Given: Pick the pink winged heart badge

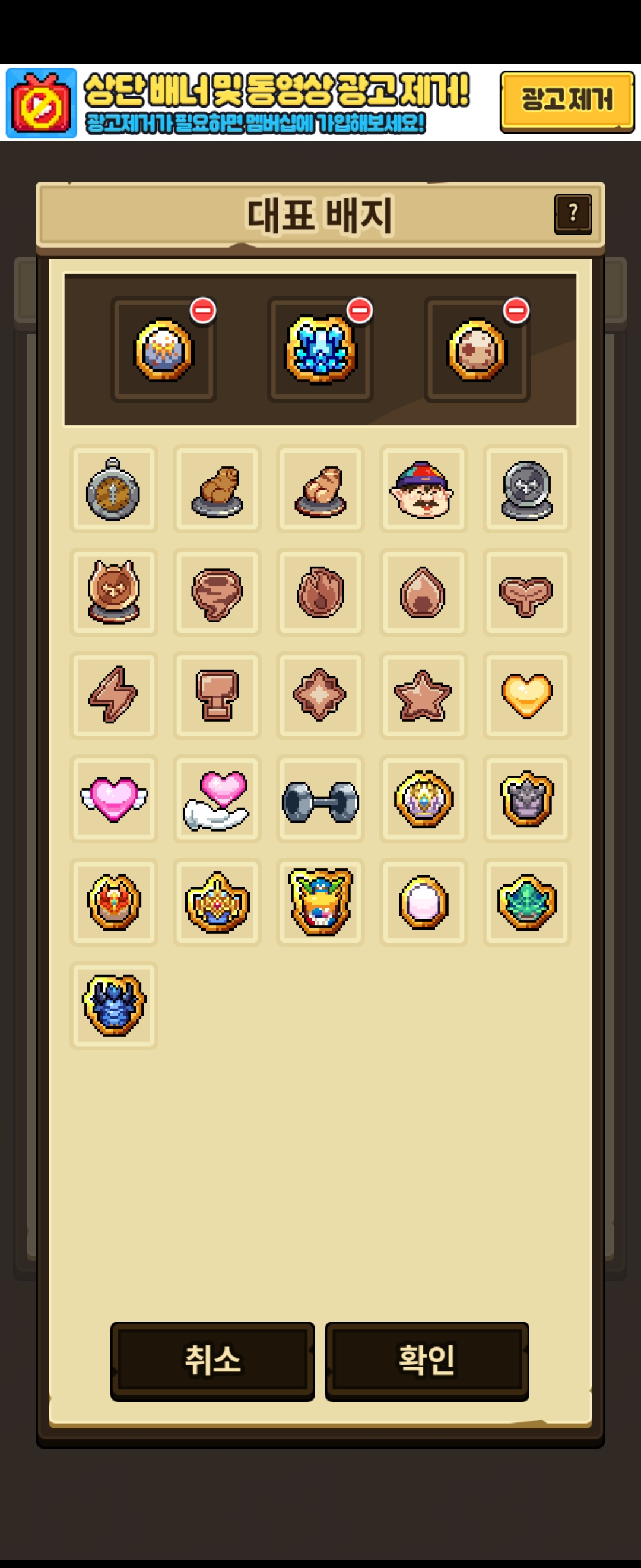Looking at the screenshot, I should [114, 799].
